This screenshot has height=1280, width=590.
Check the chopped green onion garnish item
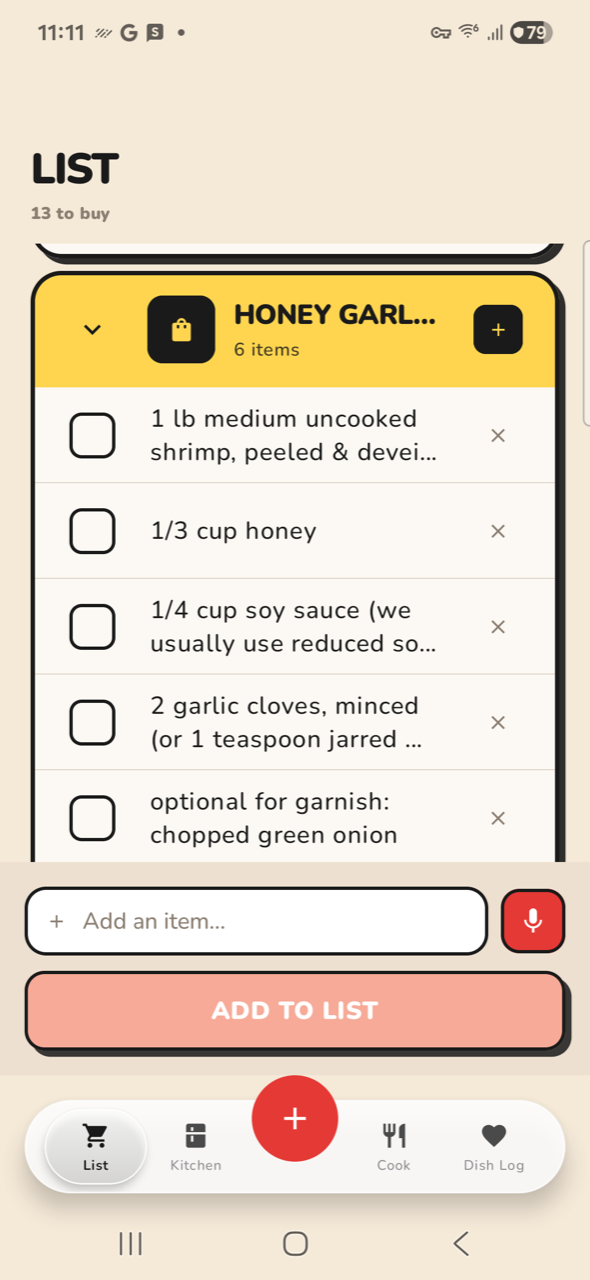pos(92,818)
